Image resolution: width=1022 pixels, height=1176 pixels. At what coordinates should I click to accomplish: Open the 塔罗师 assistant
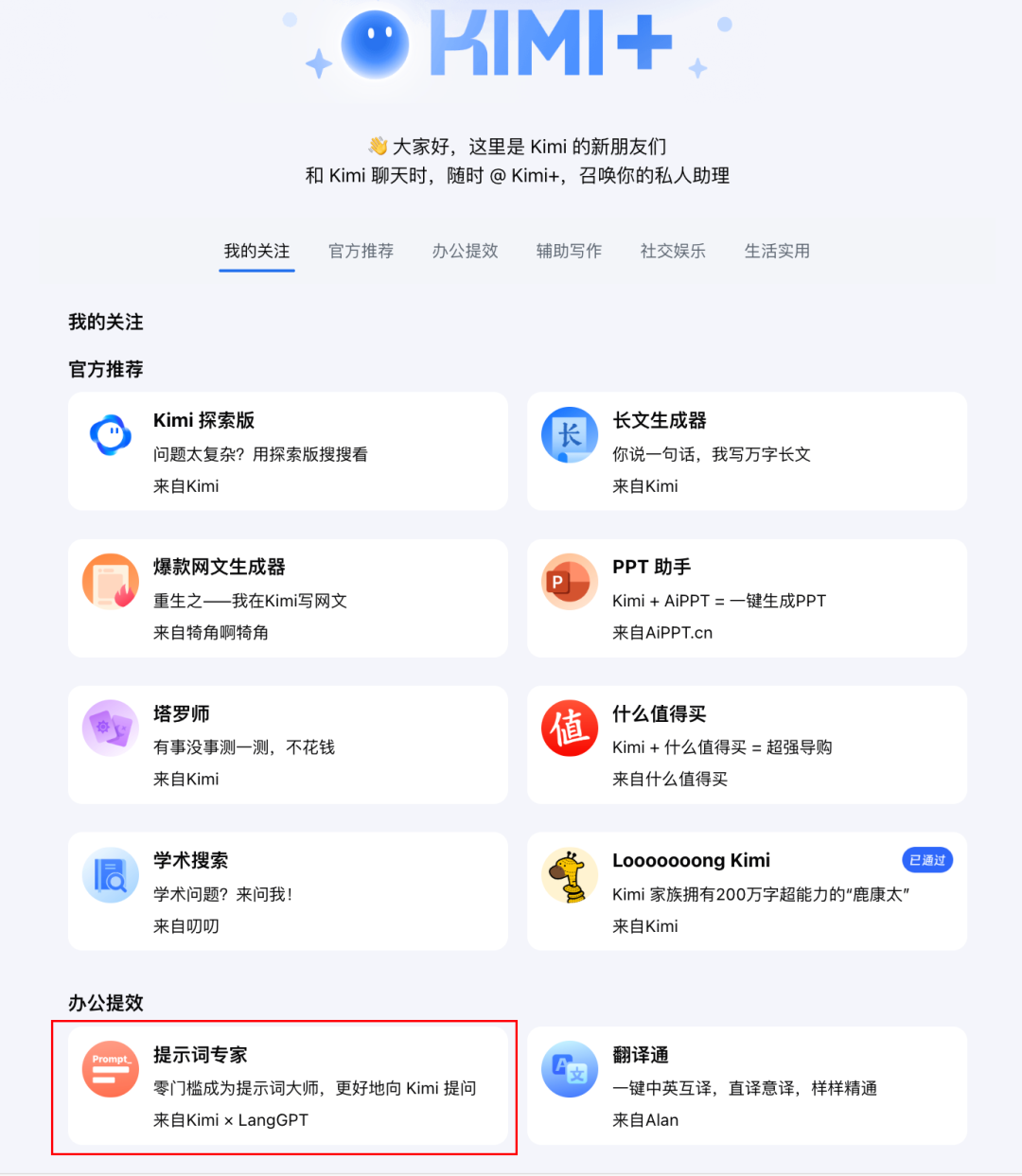tap(288, 745)
